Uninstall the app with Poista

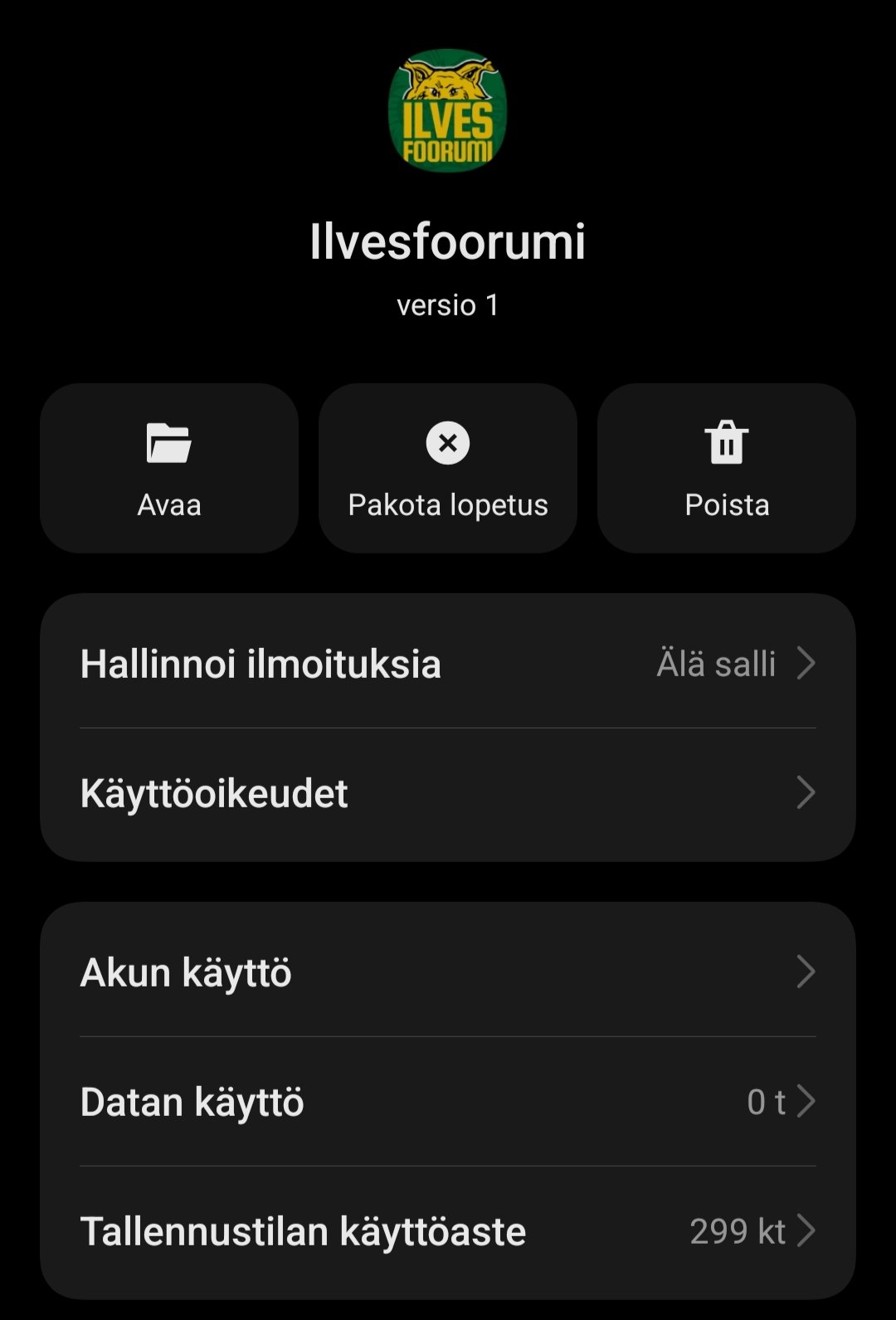point(727,468)
